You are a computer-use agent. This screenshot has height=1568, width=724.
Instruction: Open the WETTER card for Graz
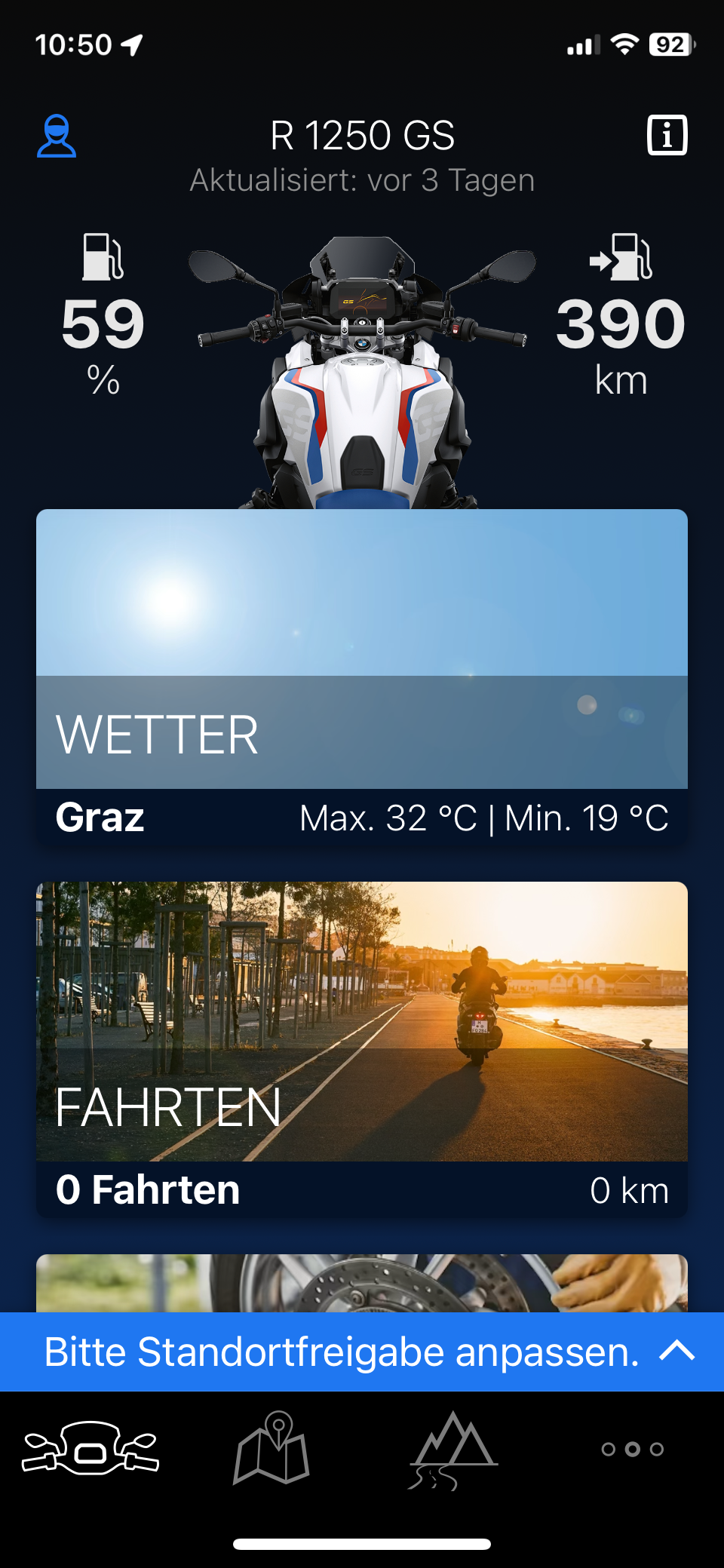[362, 676]
